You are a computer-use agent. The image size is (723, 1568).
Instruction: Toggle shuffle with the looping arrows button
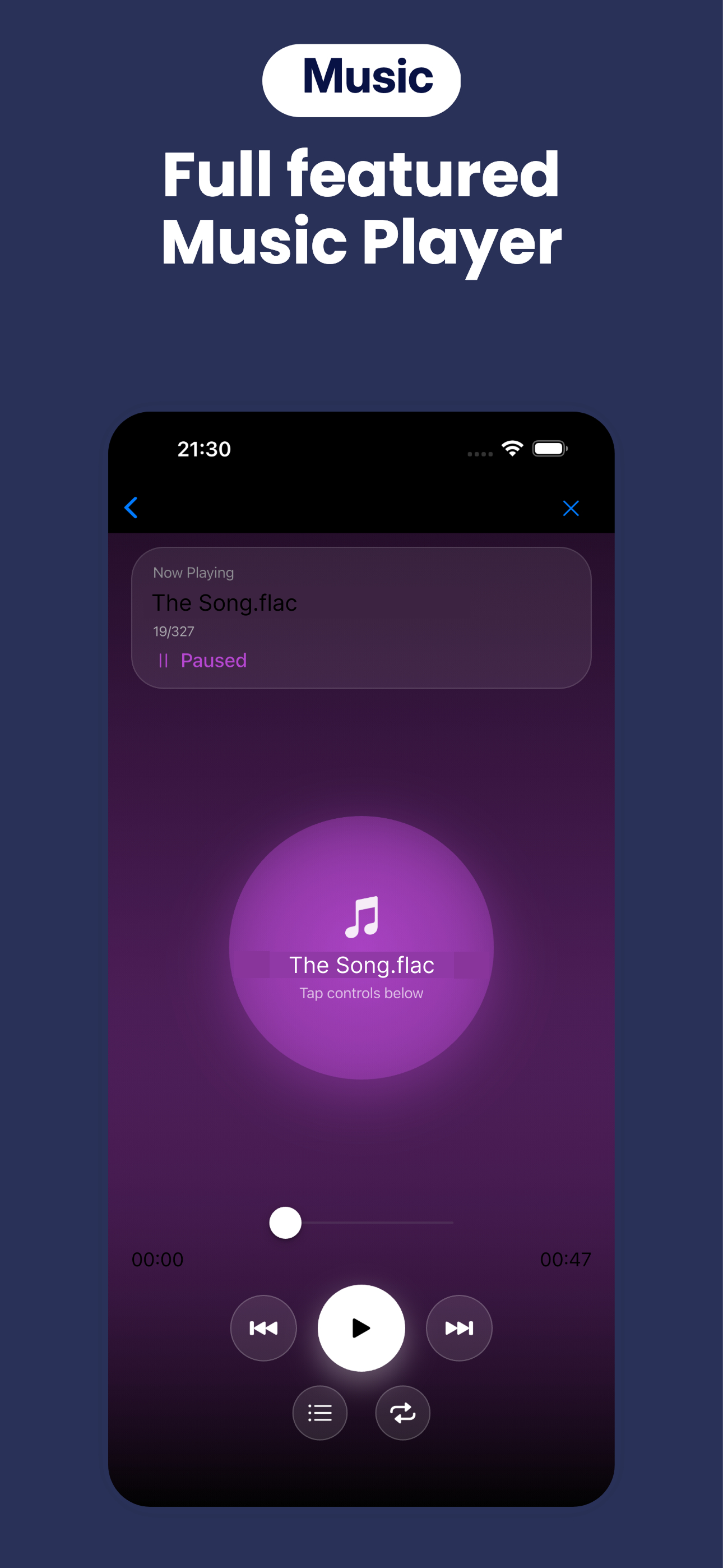pyautogui.click(x=402, y=1413)
